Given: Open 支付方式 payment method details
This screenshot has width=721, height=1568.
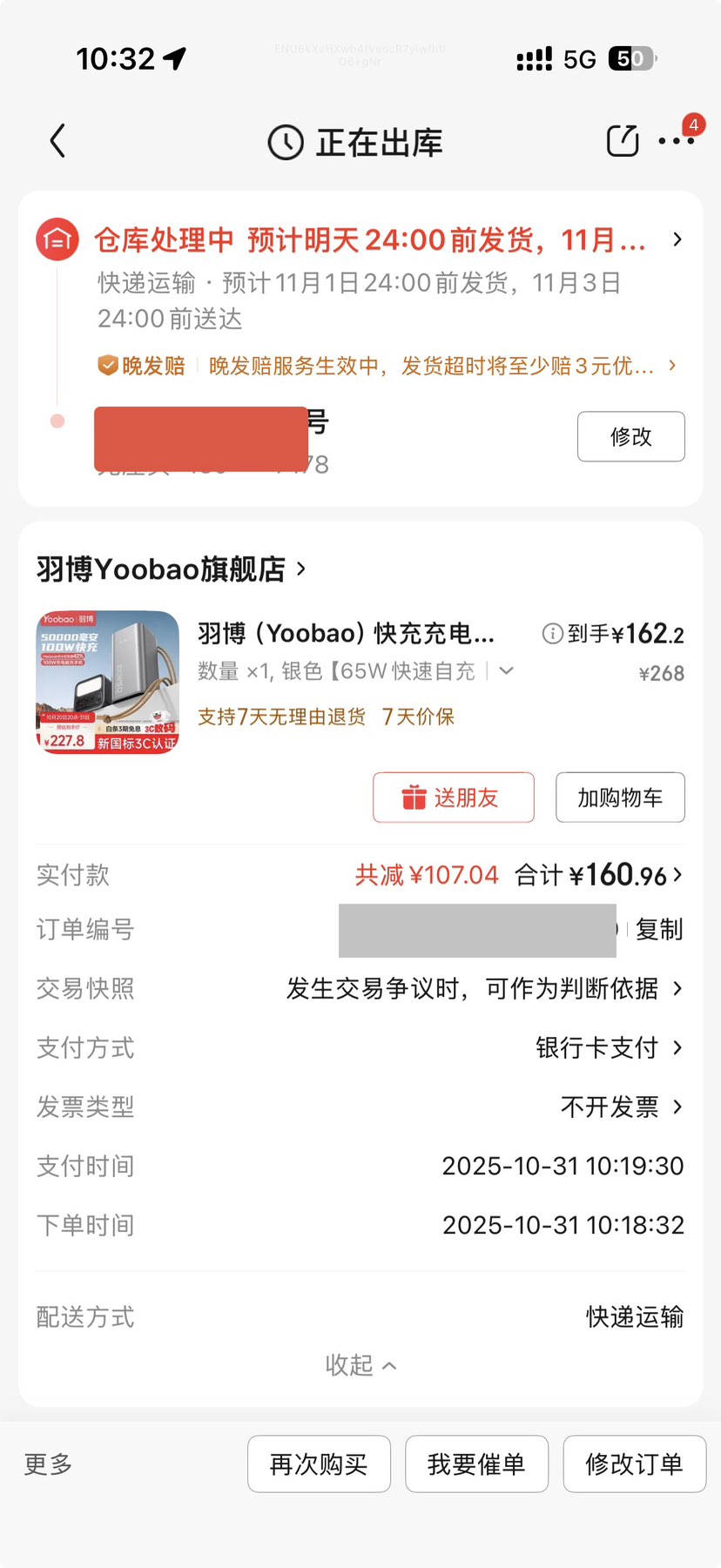Looking at the screenshot, I should point(608,1047).
